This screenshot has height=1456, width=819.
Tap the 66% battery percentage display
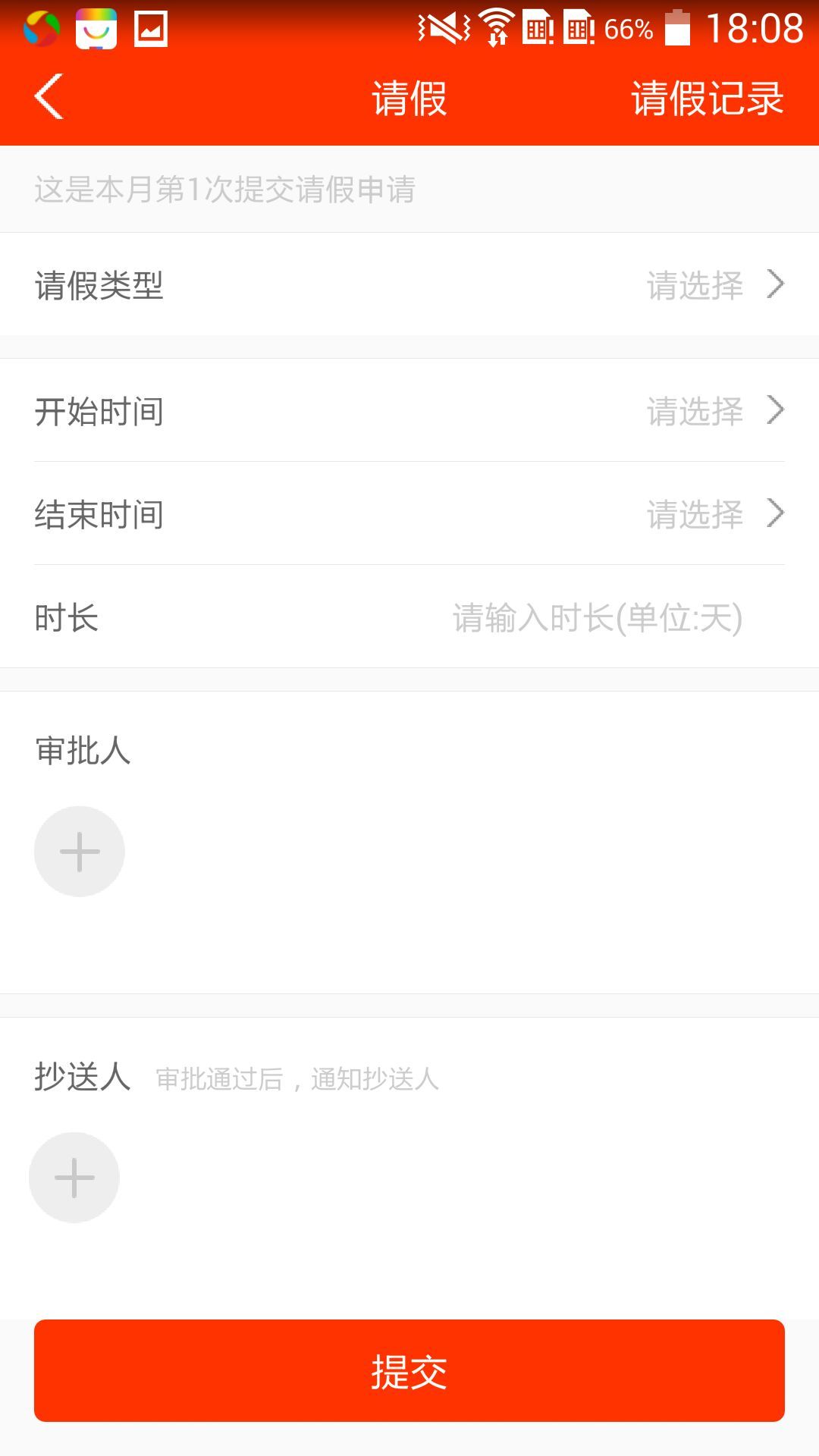[x=628, y=30]
